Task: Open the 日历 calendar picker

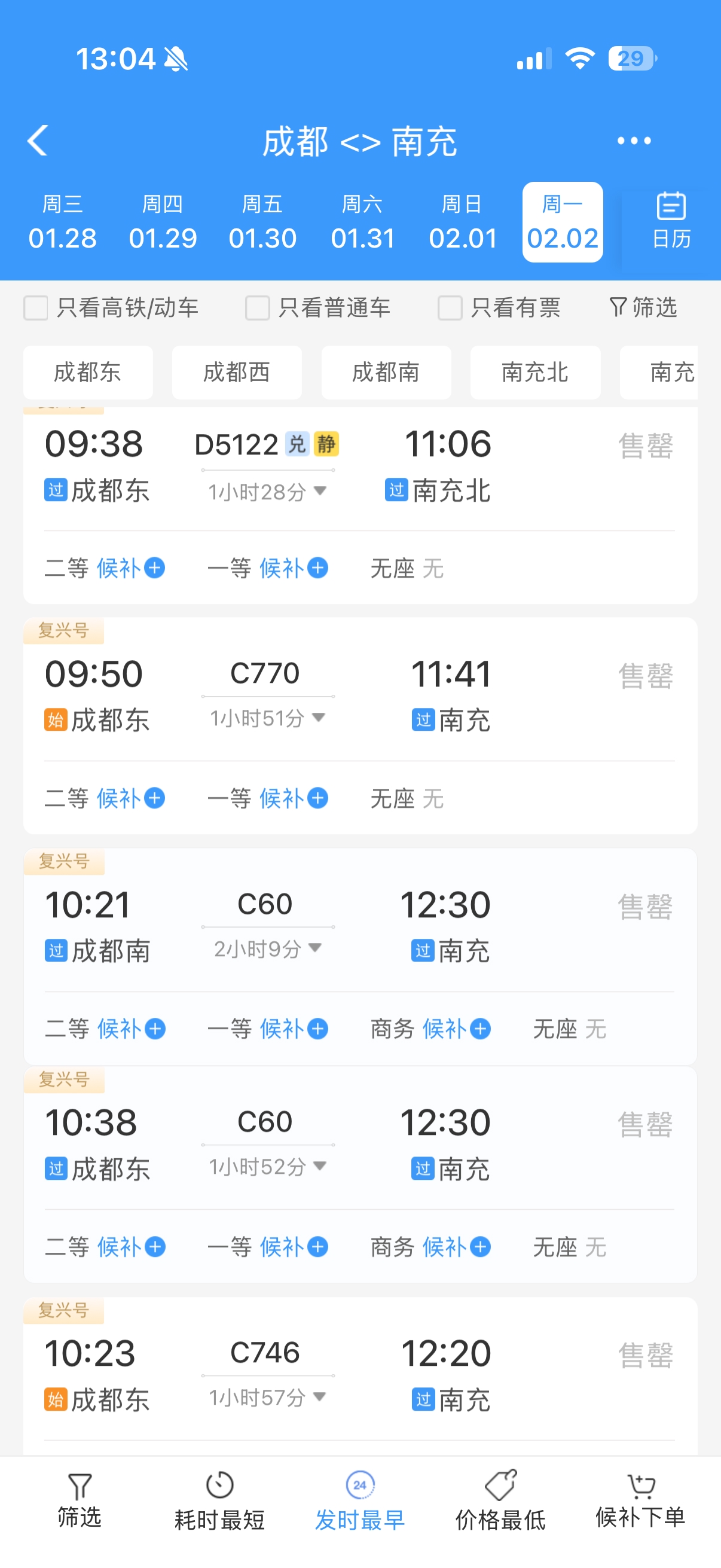Action: coord(671,221)
